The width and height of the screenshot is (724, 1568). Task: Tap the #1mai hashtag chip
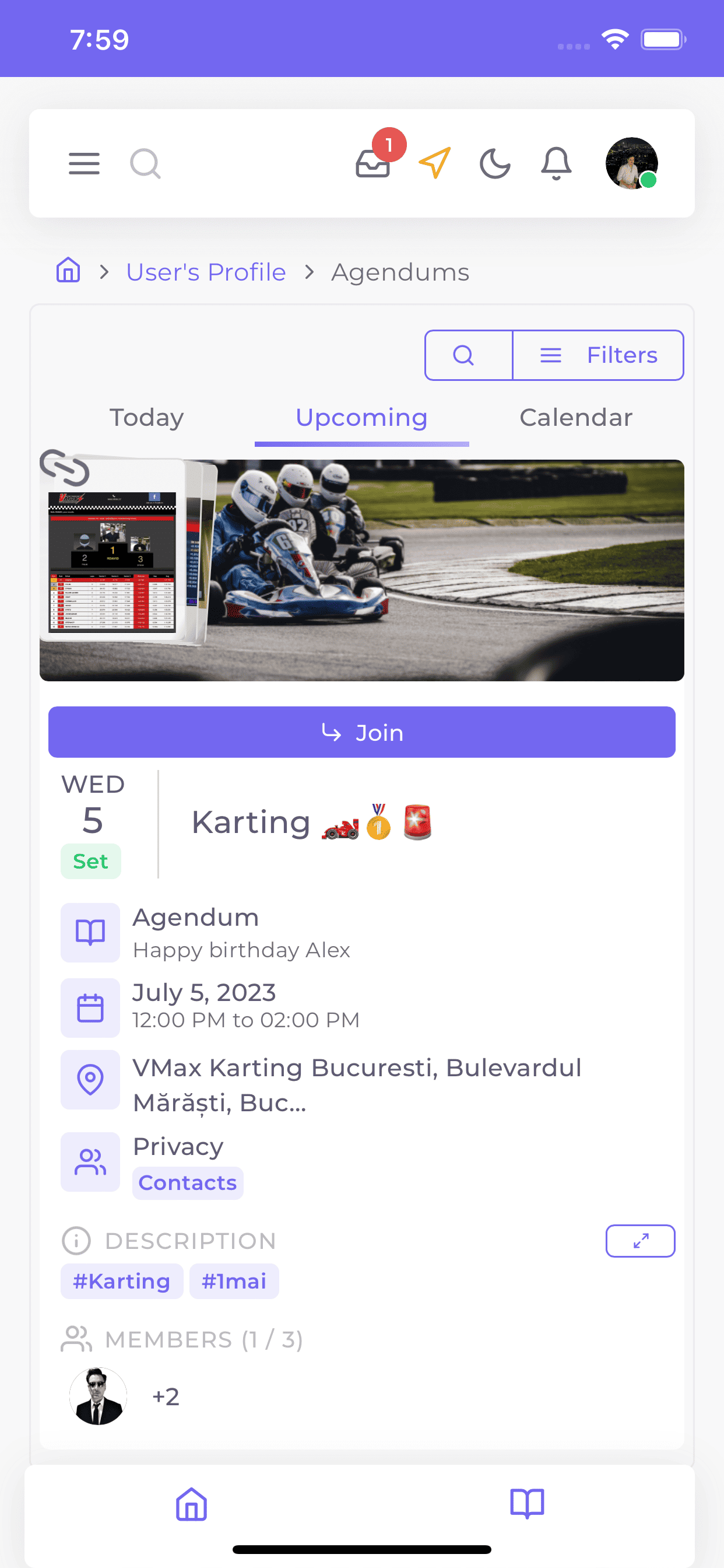[x=234, y=1282]
